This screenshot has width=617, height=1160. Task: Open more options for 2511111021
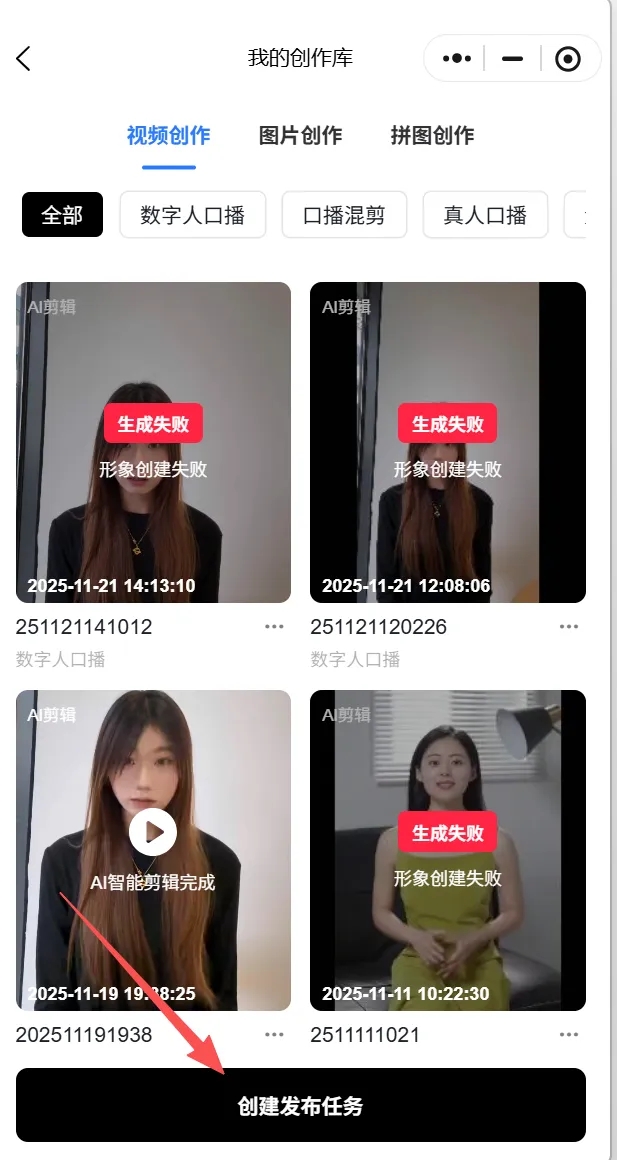click(x=569, y=1035)
